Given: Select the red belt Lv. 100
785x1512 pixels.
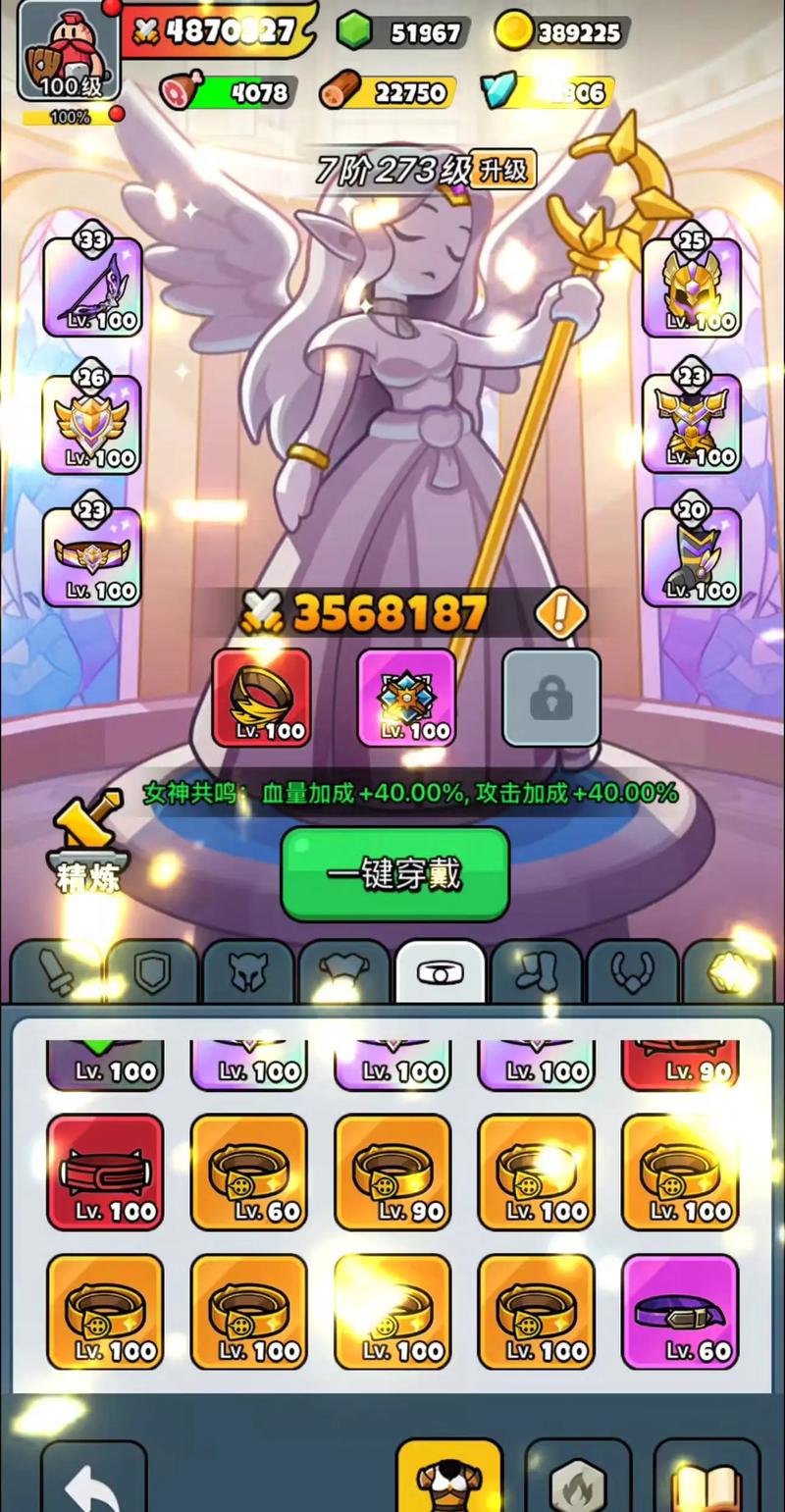Looking at the screenshot, I should point(105,1172).
